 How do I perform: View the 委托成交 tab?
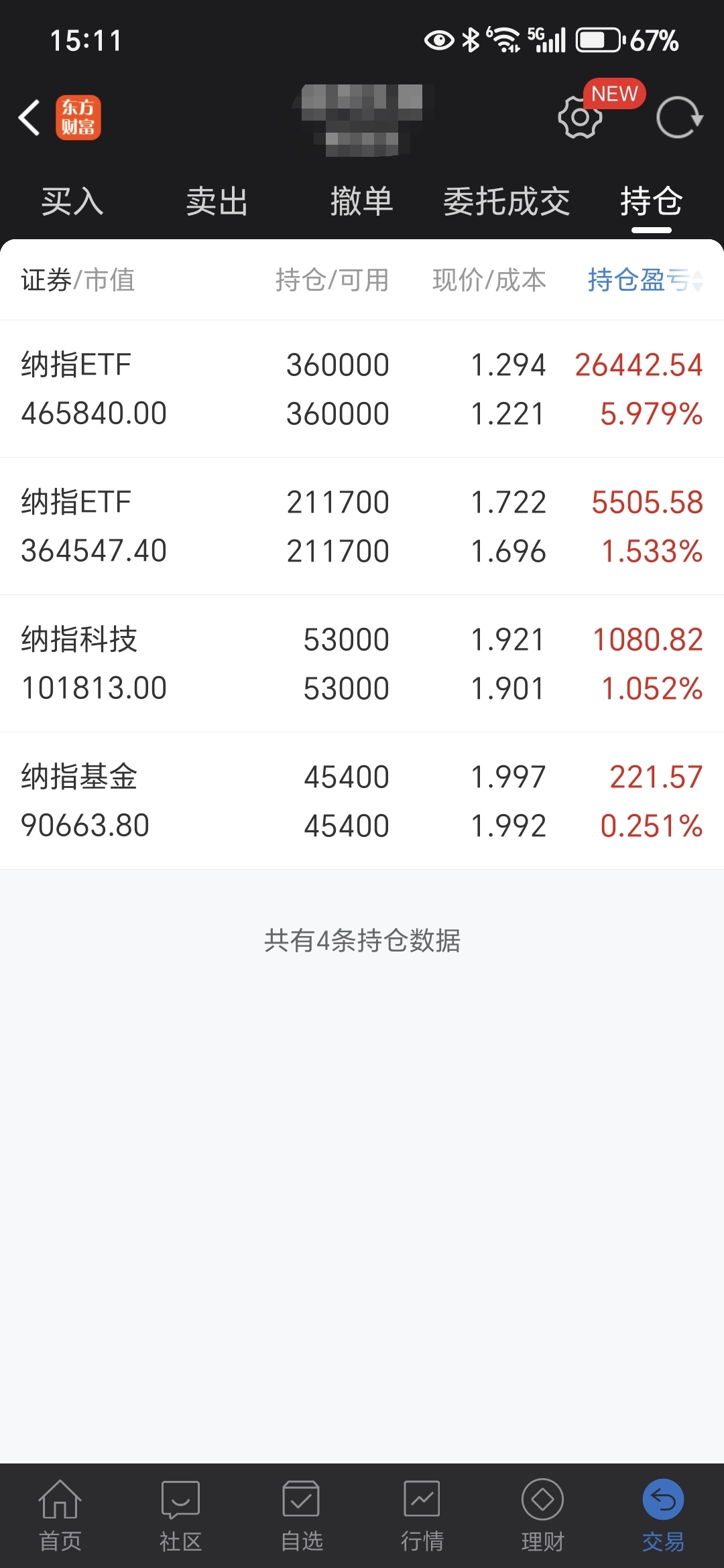click(507, 201)
